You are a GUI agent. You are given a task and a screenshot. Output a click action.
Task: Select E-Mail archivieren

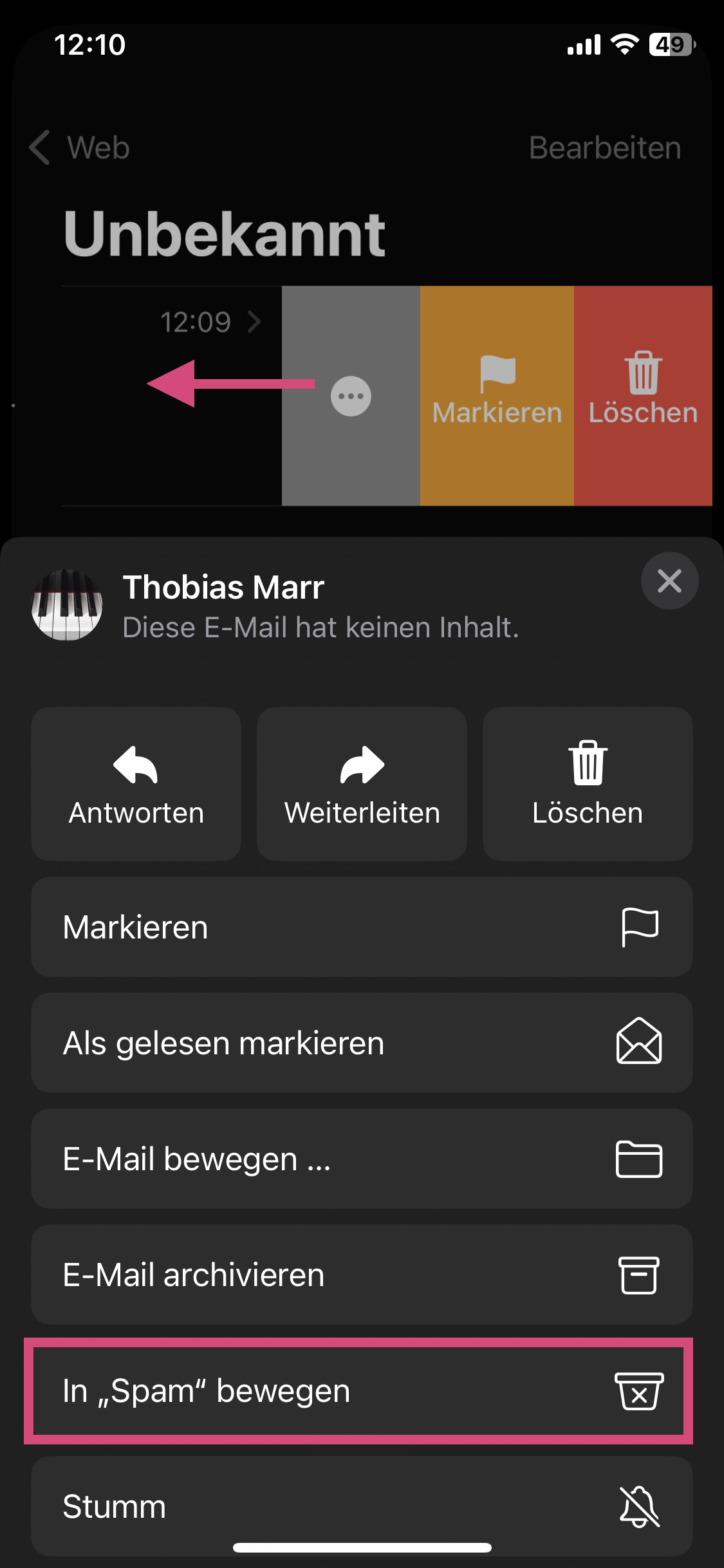click(362, 1274)
